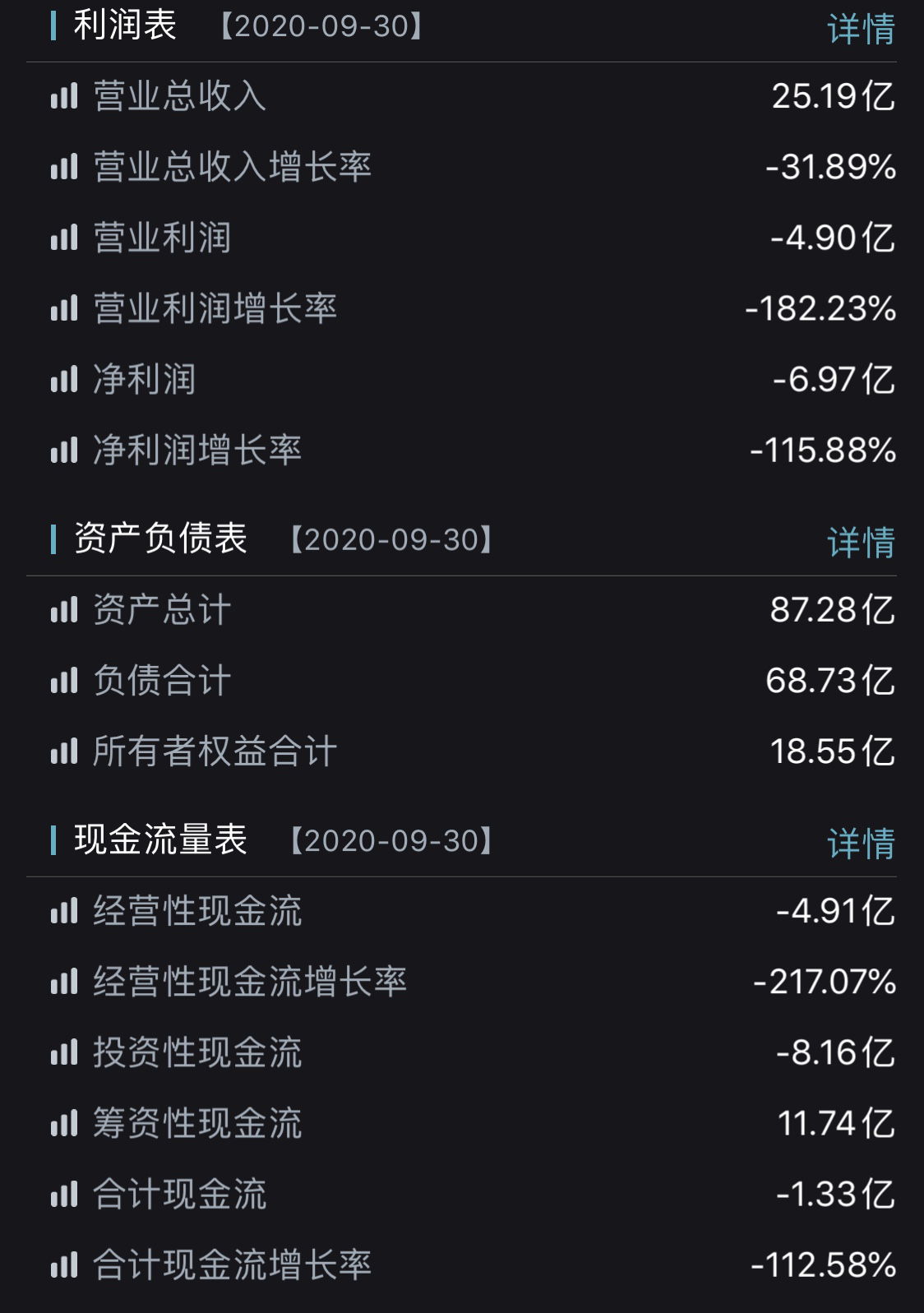Open the chart for 筹资性现金流

click(x=64, y=1123)
